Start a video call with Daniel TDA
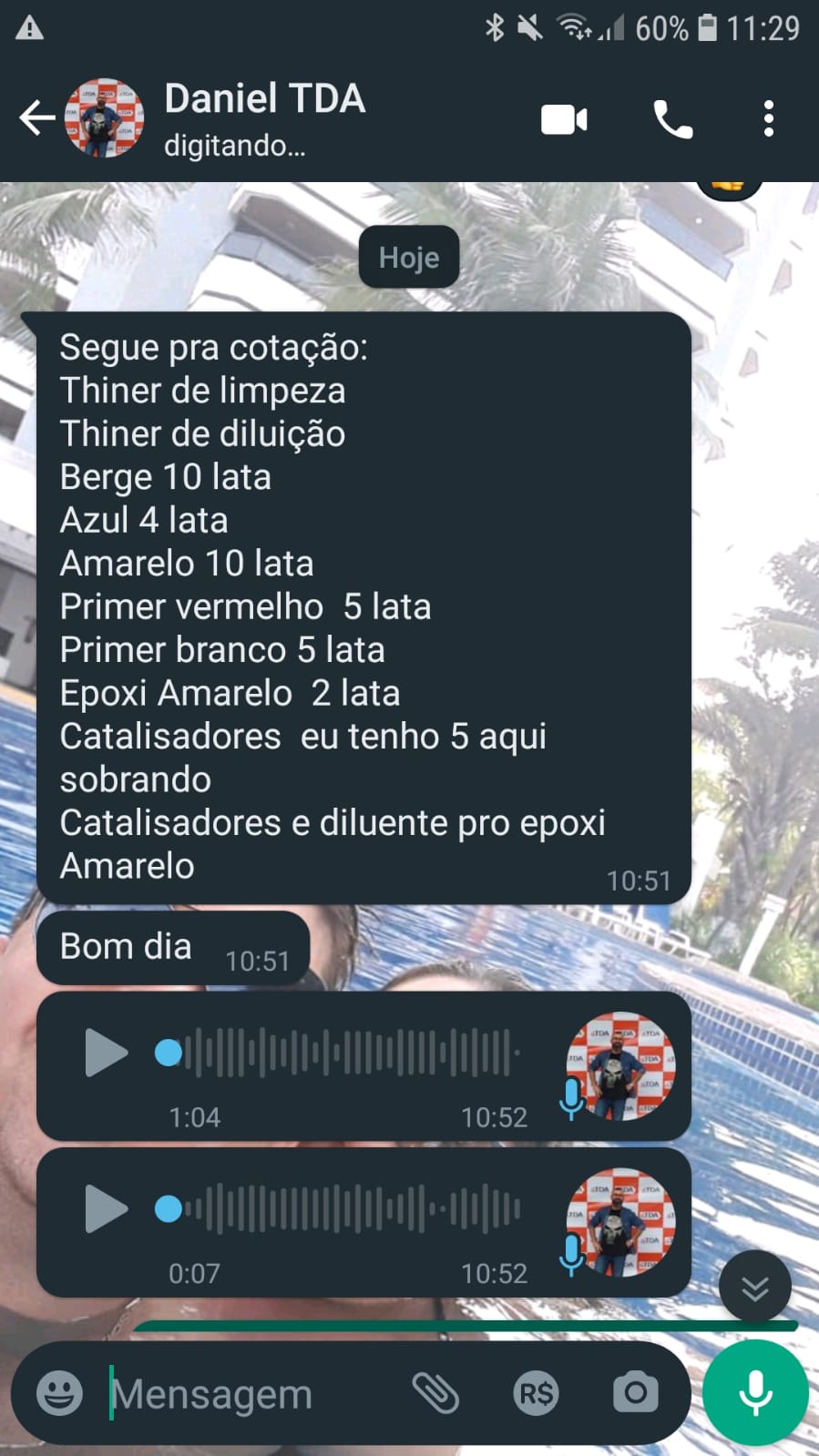The image size is (819, 1456). click(564, 119)
